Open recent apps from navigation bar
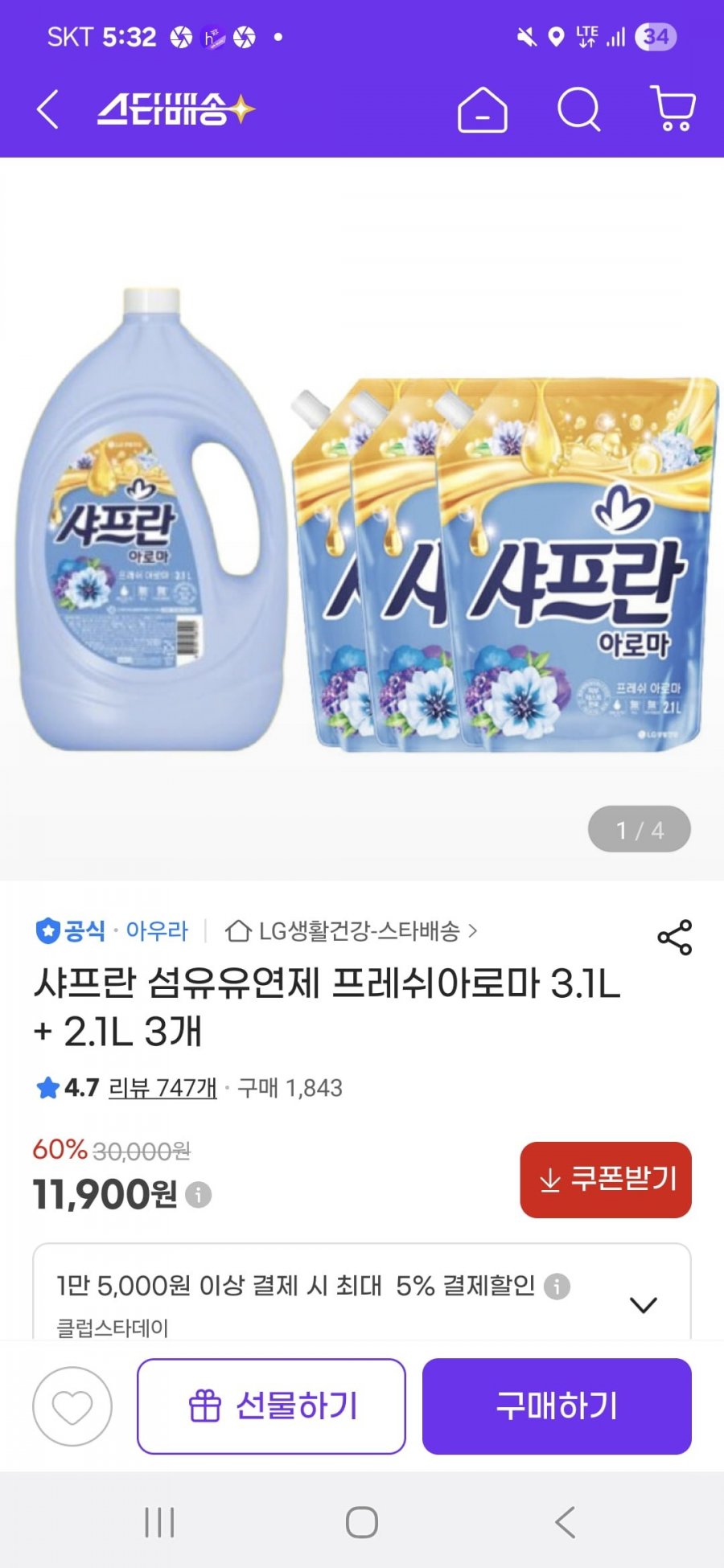This screenshot has width=724, height=1568. 159,1522
